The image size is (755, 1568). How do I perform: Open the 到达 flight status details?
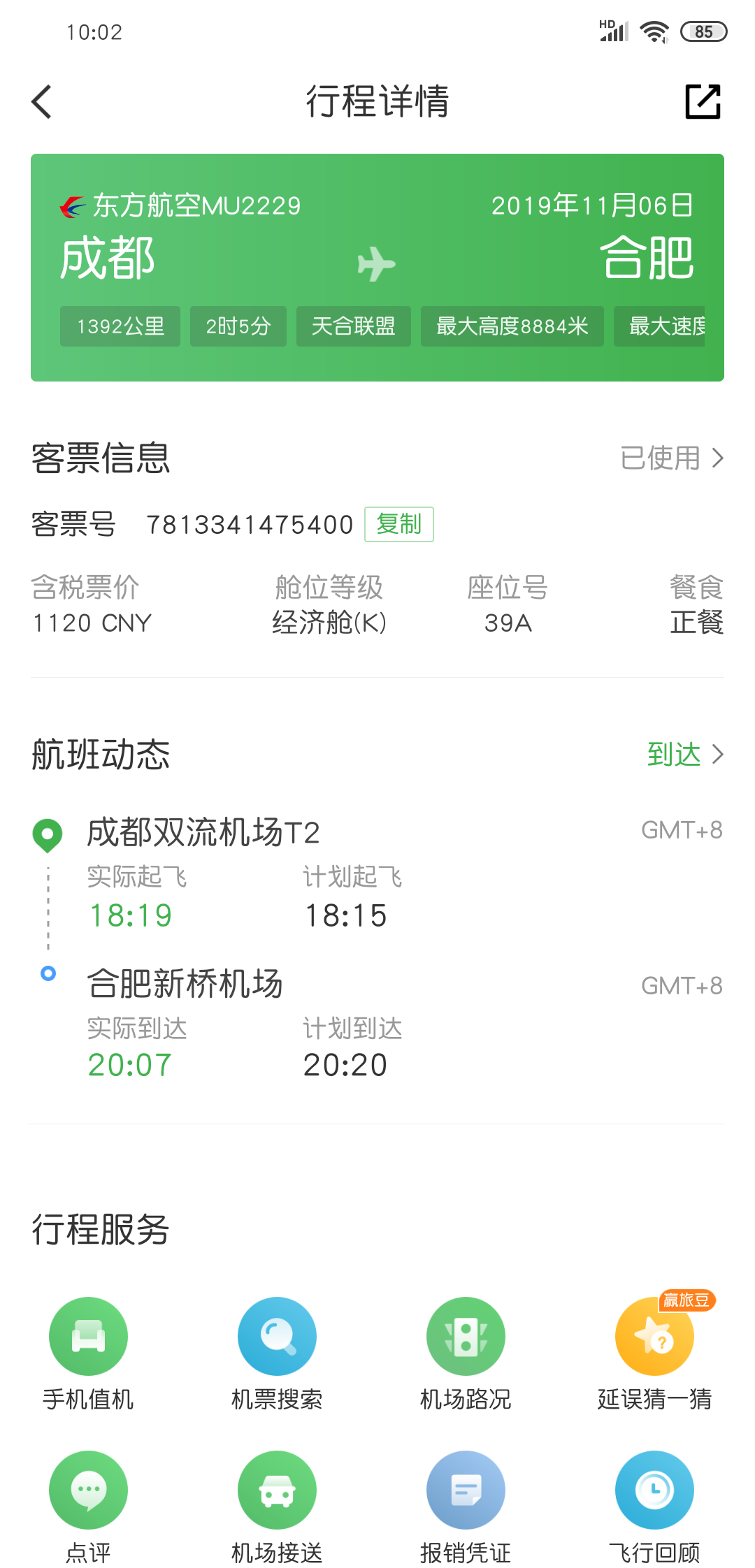[684, 755]
